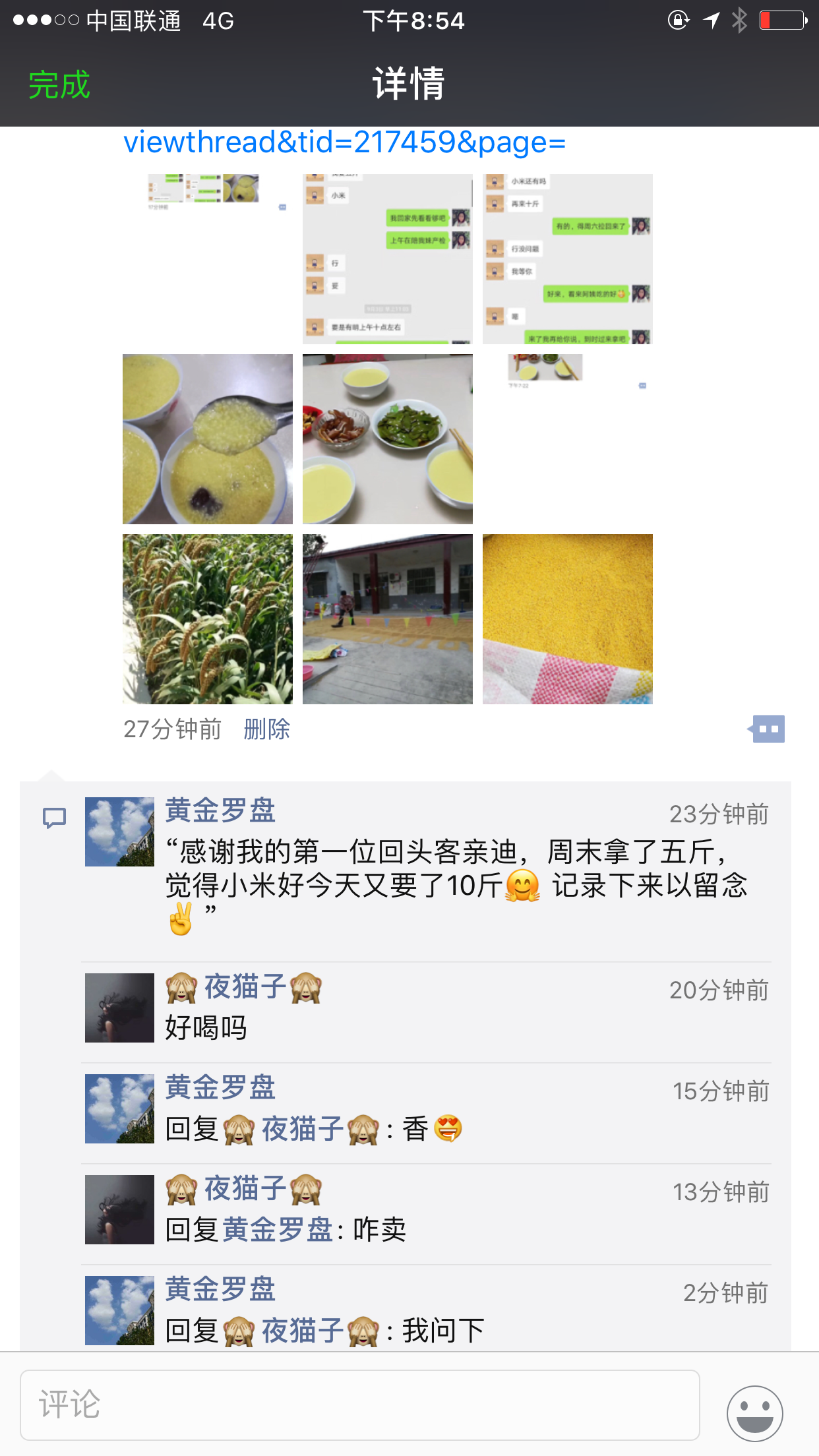Open the viewthread link in the post

(344, 142)
